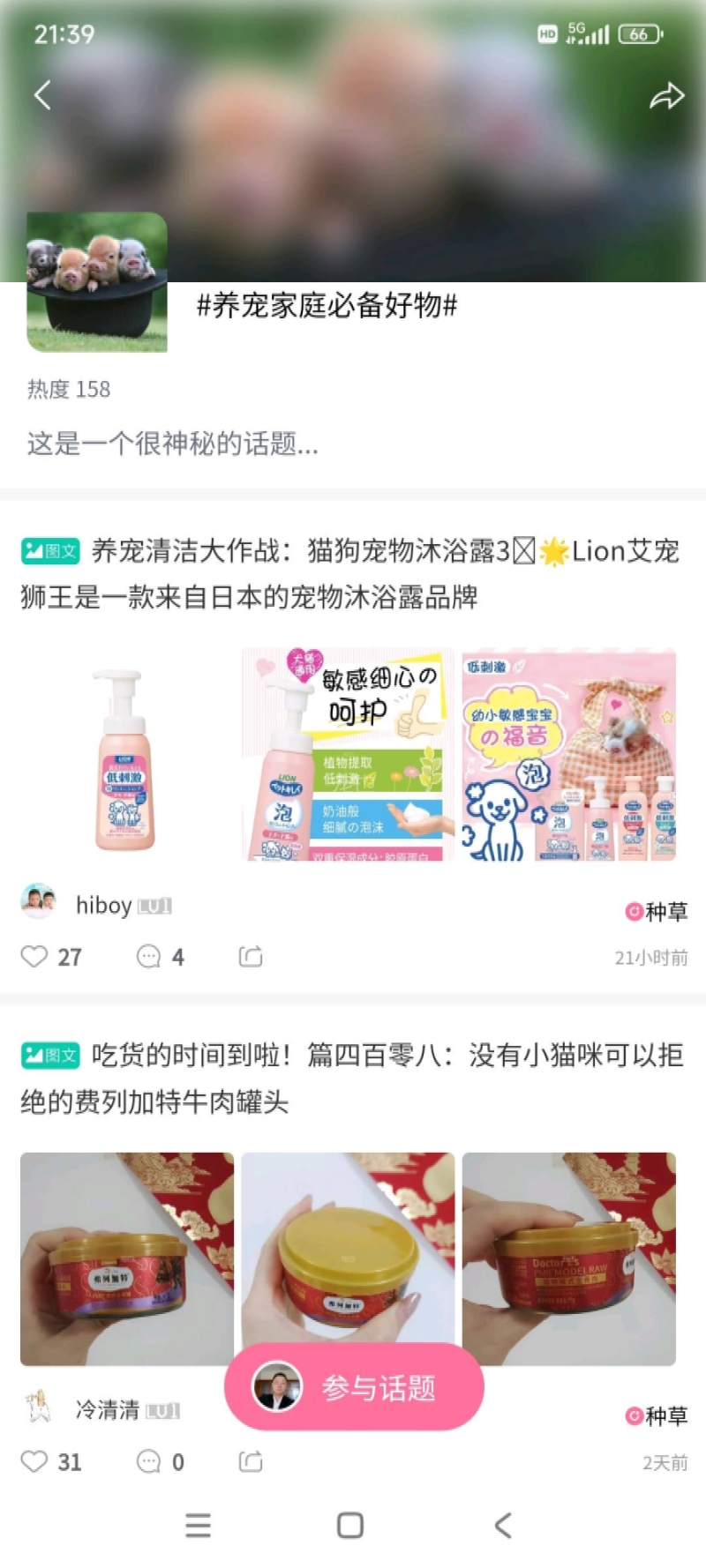Go back using the top-left arrow
Screen dimensions: 706x1568
(42, 95)
